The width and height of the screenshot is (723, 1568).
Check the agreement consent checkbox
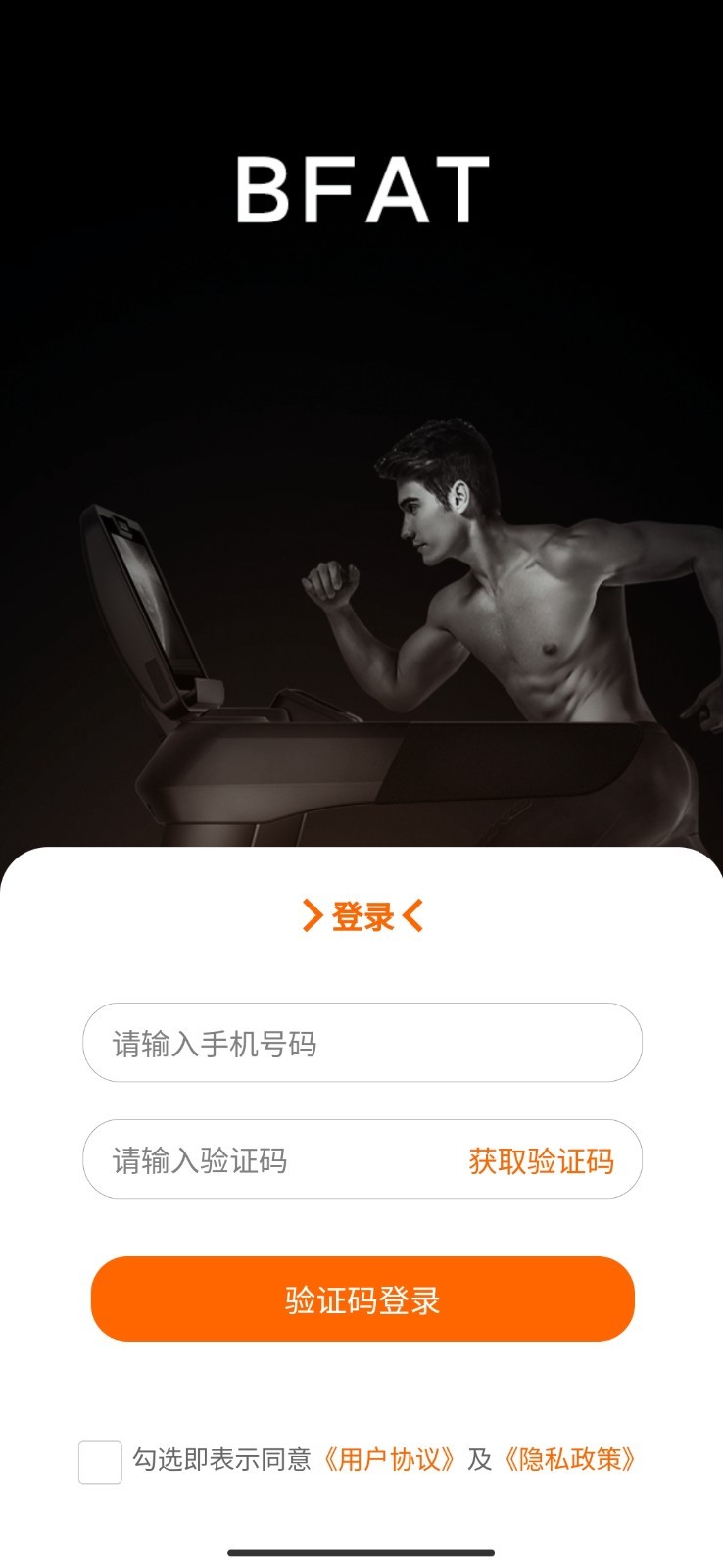(100, 1461)
